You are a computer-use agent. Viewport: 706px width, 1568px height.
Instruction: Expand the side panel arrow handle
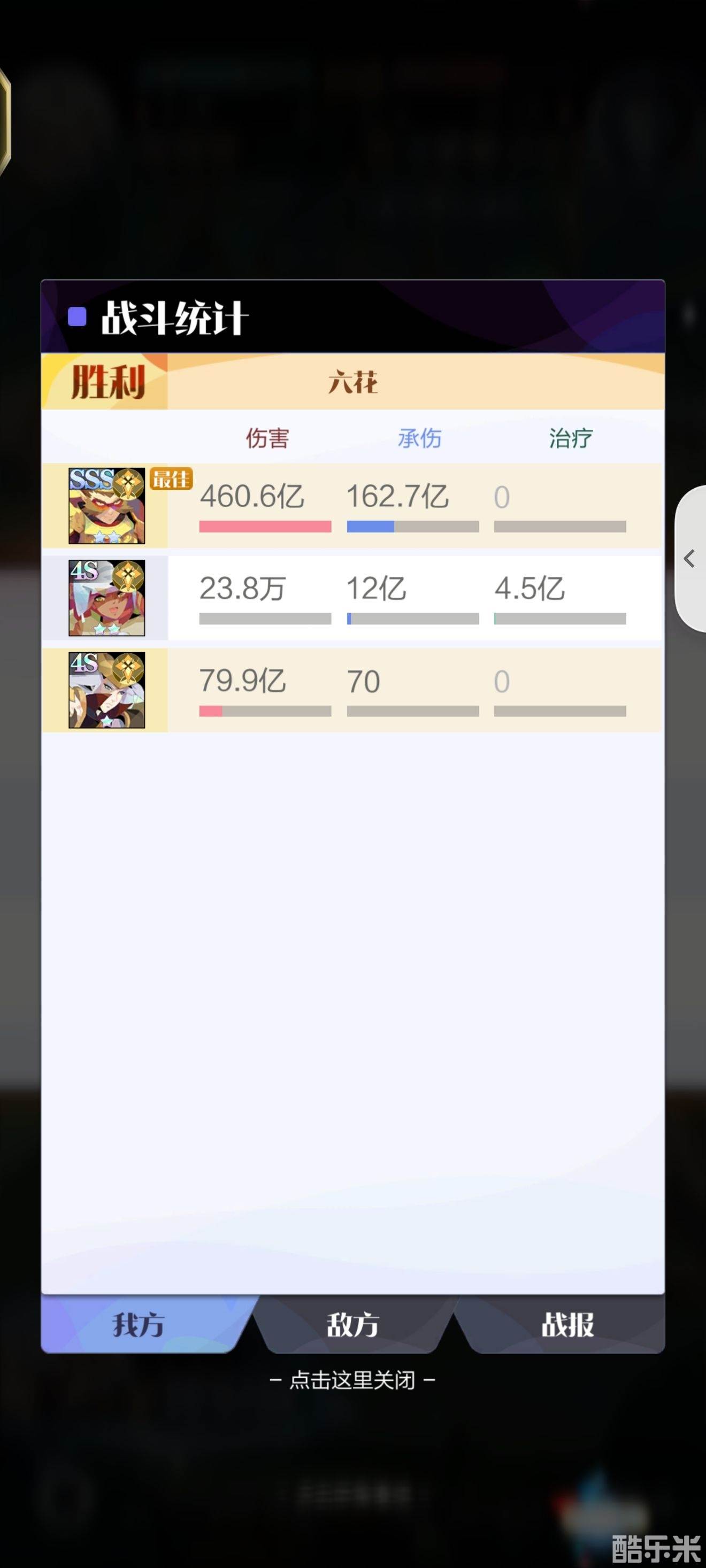coord(690,558)
